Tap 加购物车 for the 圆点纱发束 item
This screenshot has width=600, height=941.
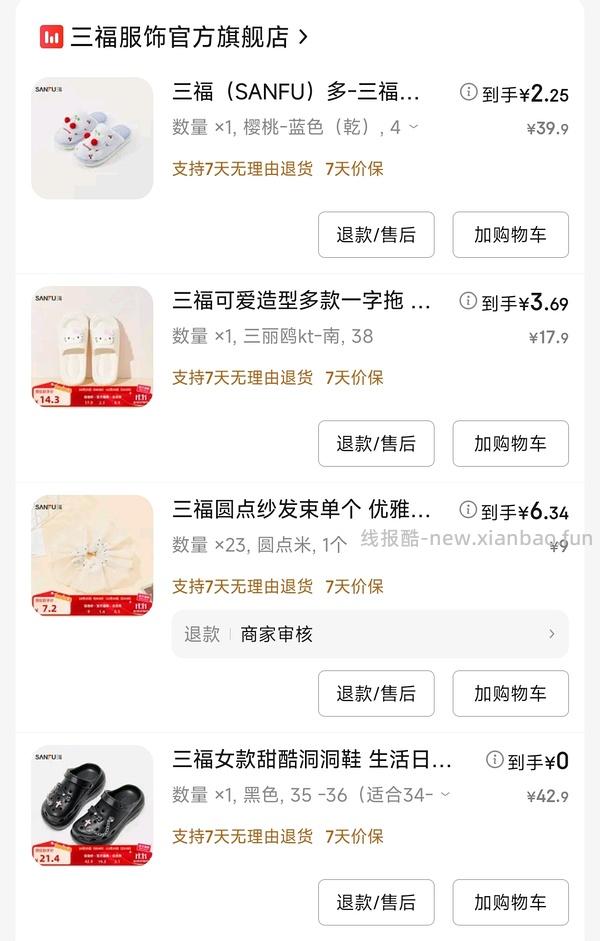[x=510, y=693]
